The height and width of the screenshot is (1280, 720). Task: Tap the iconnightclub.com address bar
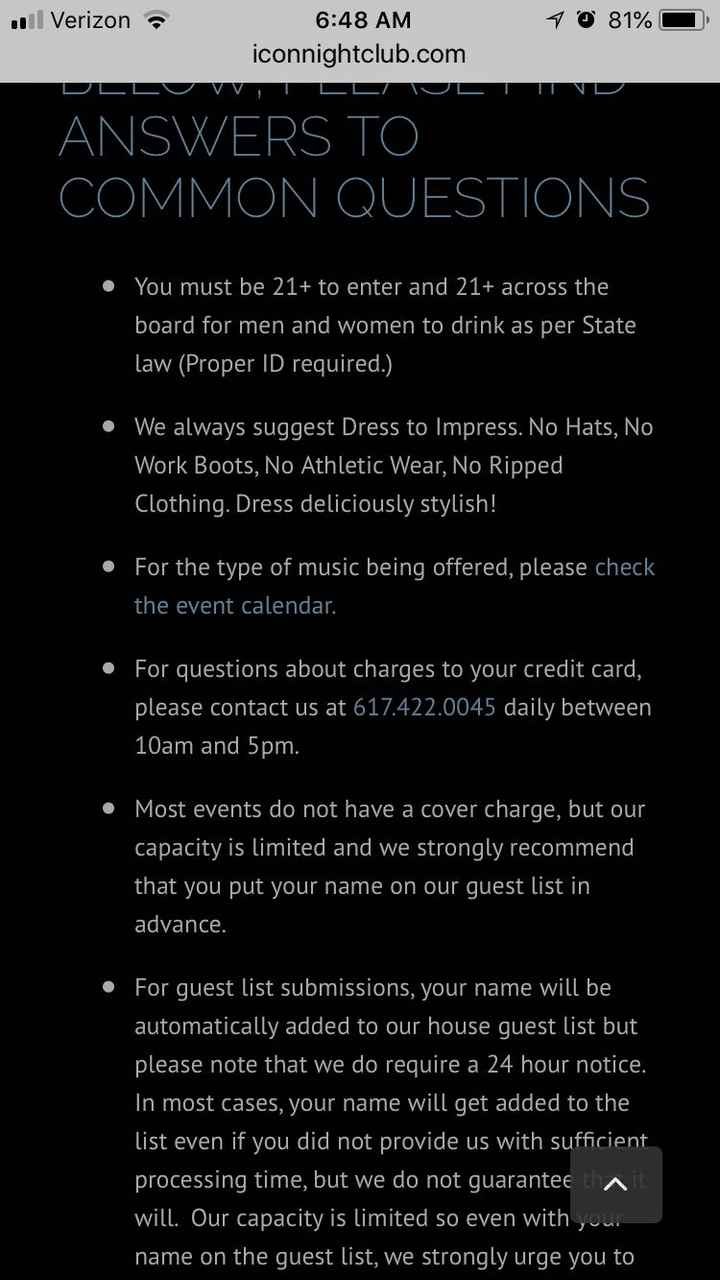click(x=360, y=54)
